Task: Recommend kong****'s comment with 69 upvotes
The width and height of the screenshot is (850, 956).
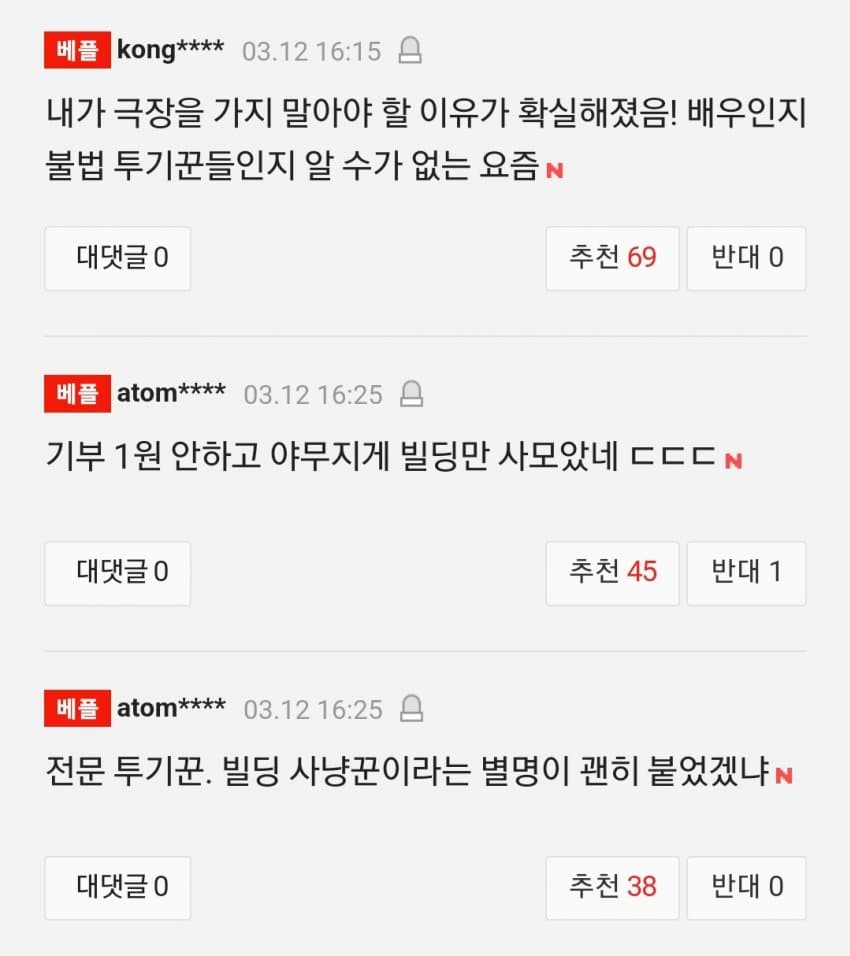Action: coord(612,258)
